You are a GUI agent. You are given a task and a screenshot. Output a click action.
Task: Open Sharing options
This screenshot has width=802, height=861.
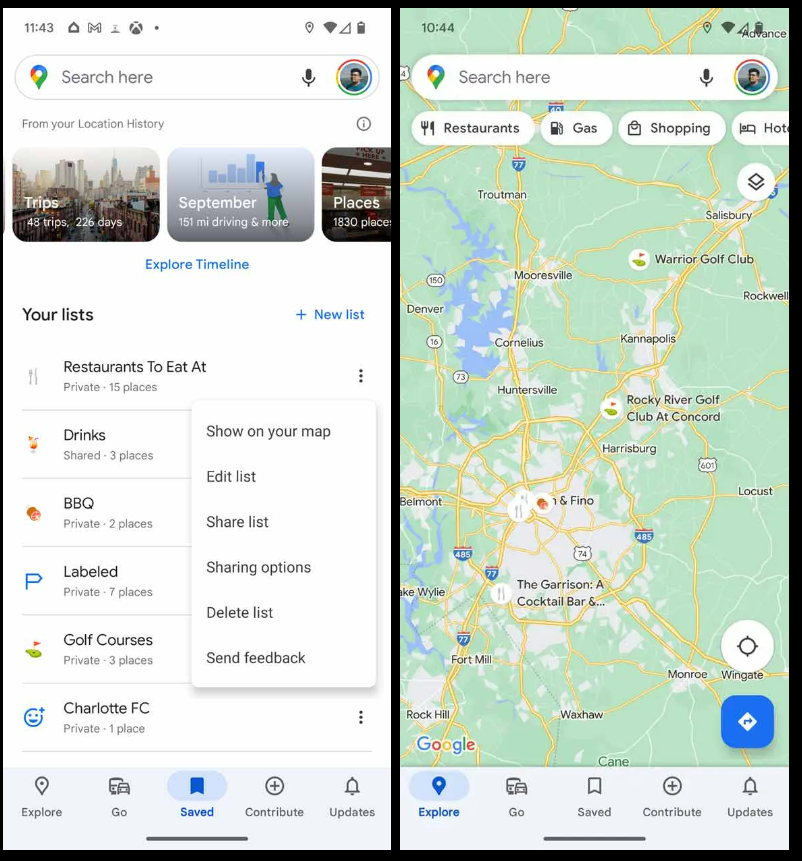pyautogui.click(x=258, y=567)
